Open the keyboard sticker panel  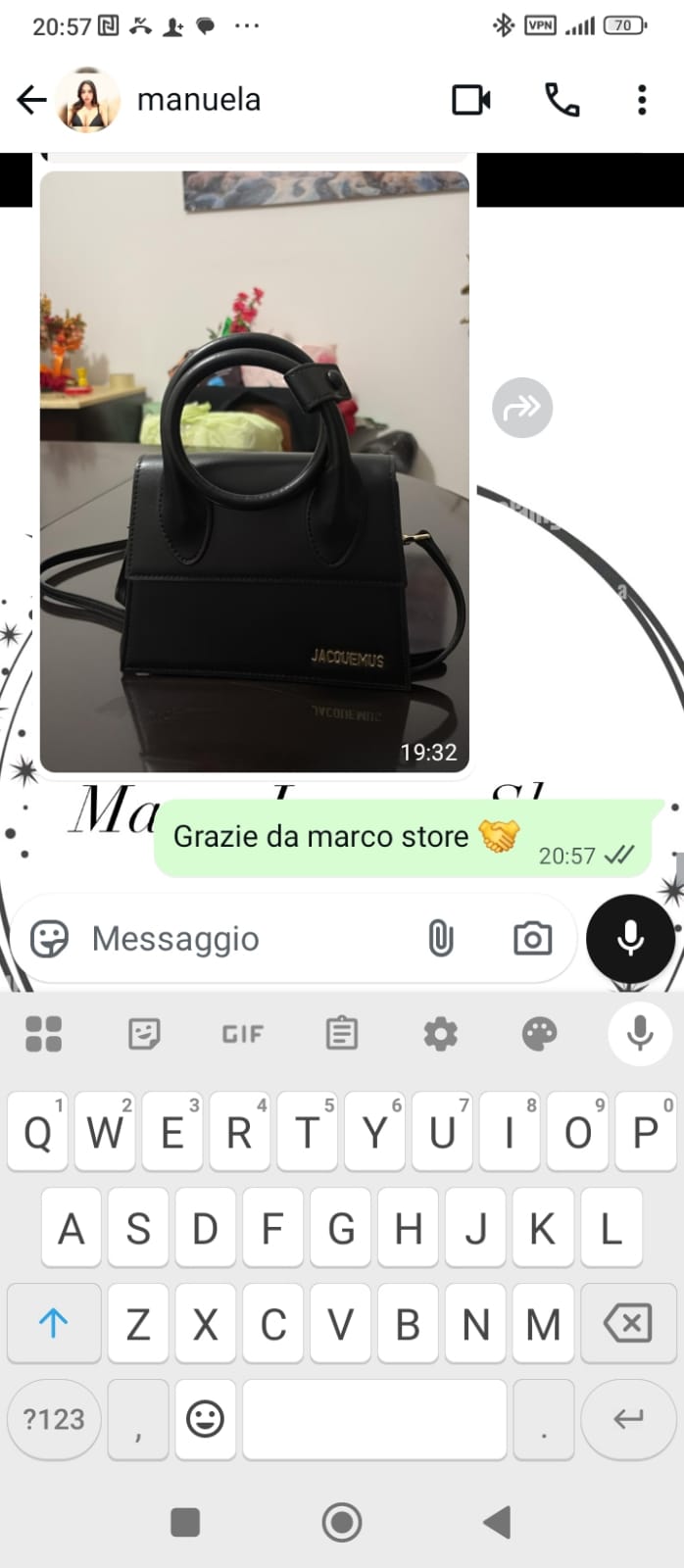144,1034
